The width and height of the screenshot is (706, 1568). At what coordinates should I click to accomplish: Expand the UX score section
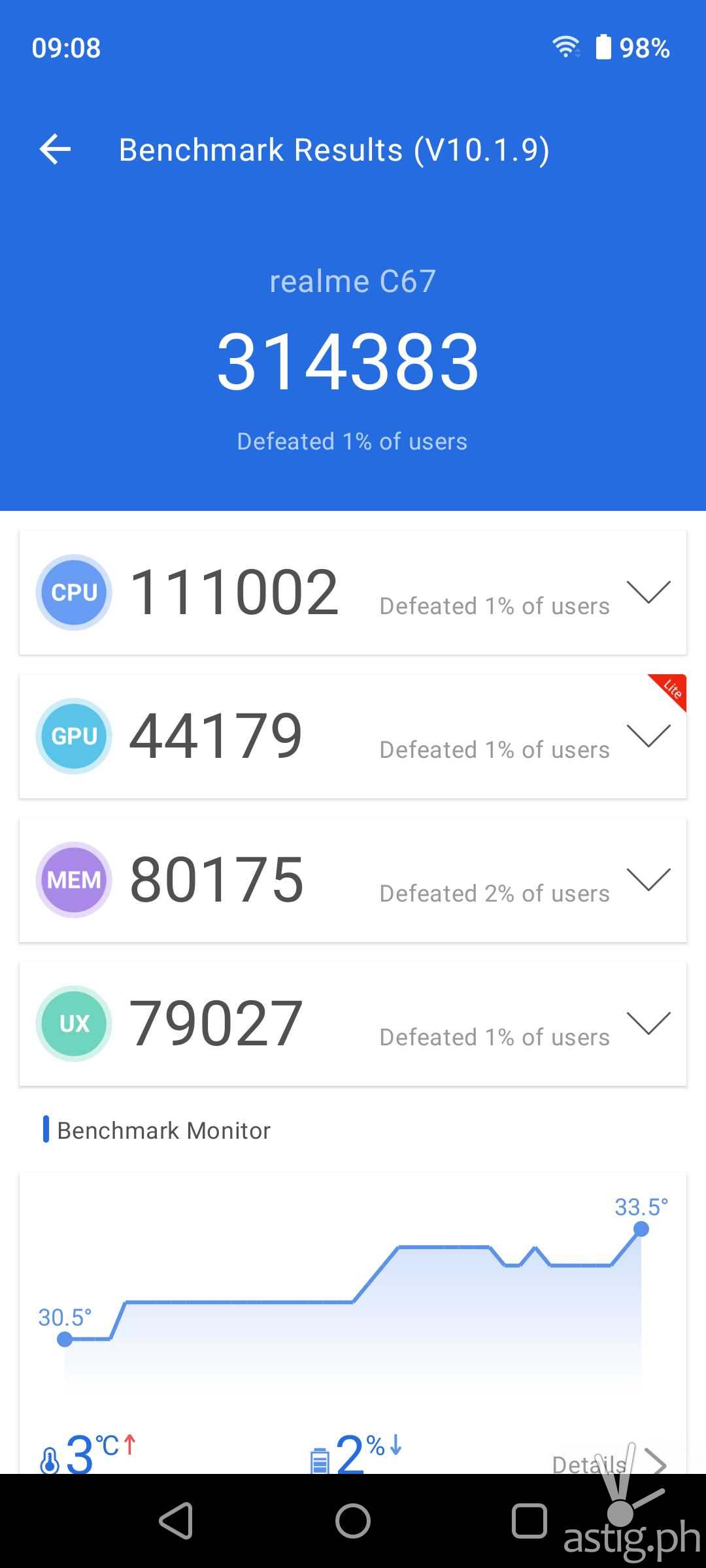pyautogui.click(x=648, y=1023)
